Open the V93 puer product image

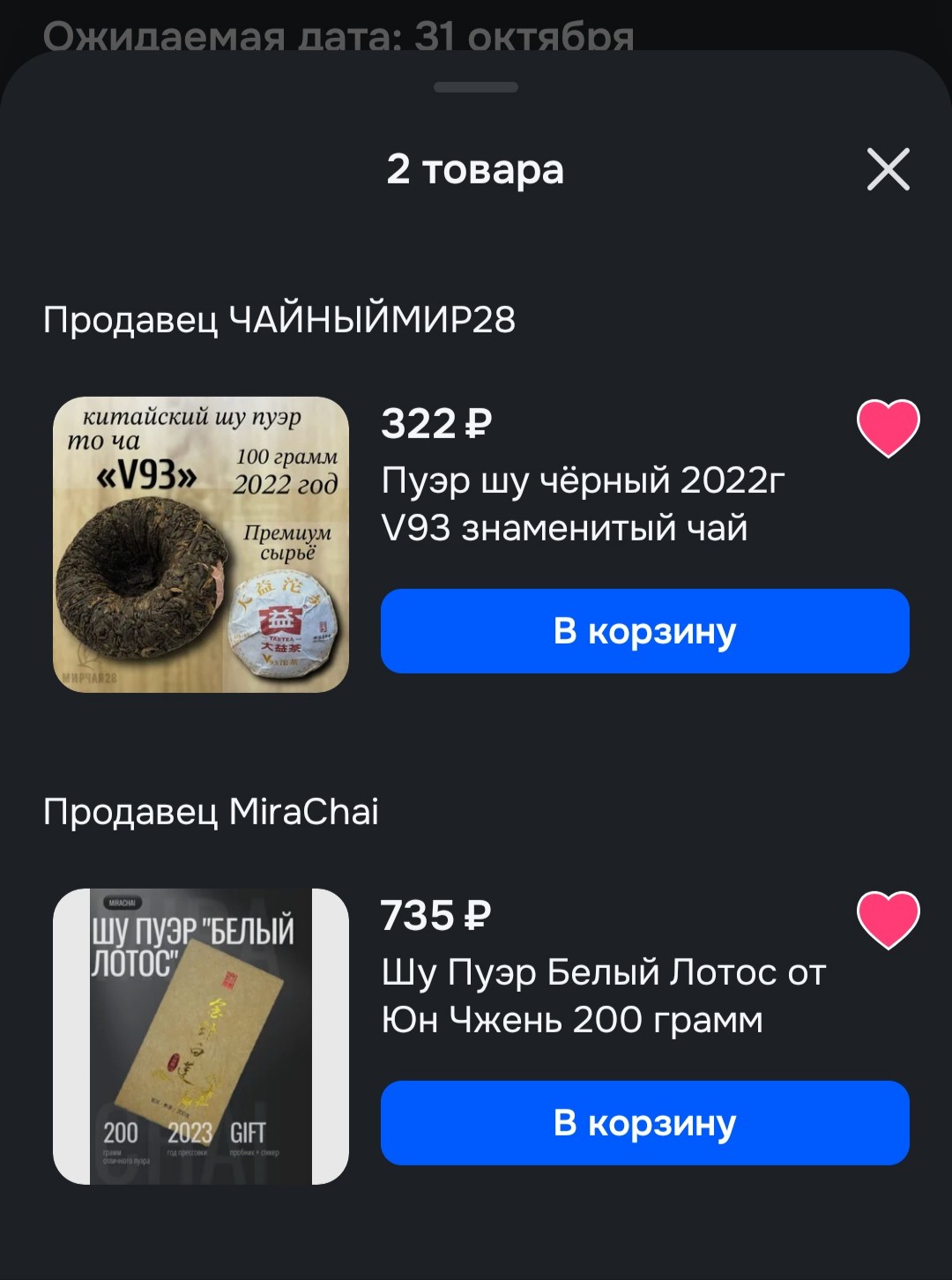pos(201,545)
